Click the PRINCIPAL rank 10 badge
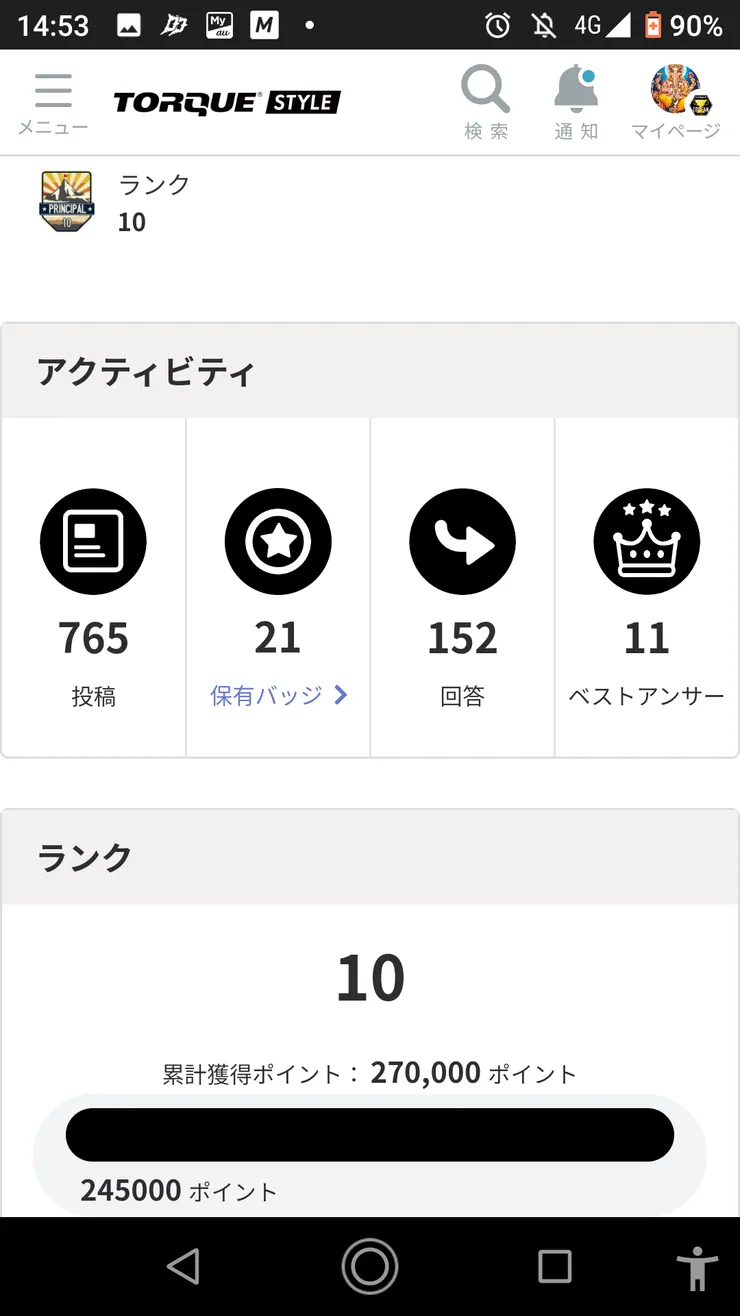 (65, 201)
